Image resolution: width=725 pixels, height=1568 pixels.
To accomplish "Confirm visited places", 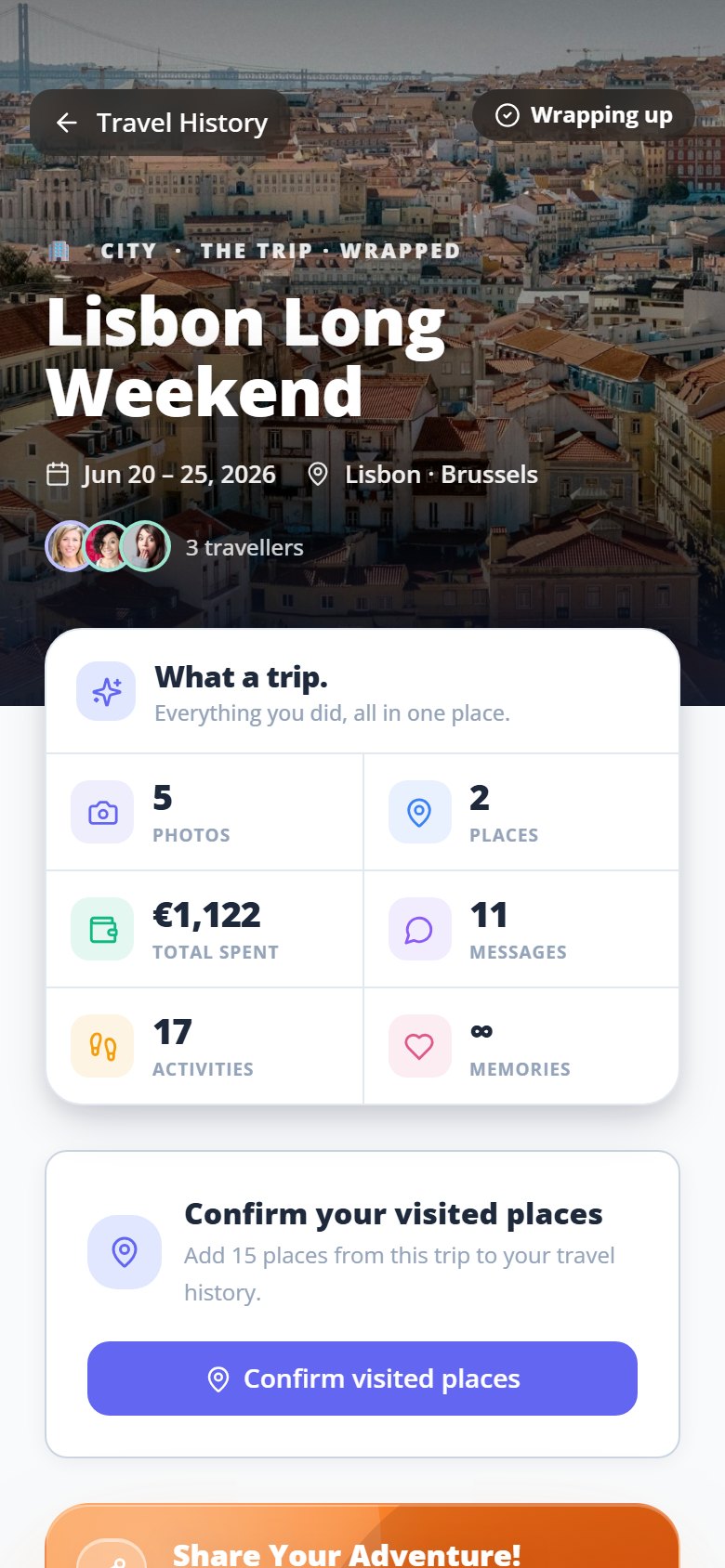I will tap(362, 1379).
